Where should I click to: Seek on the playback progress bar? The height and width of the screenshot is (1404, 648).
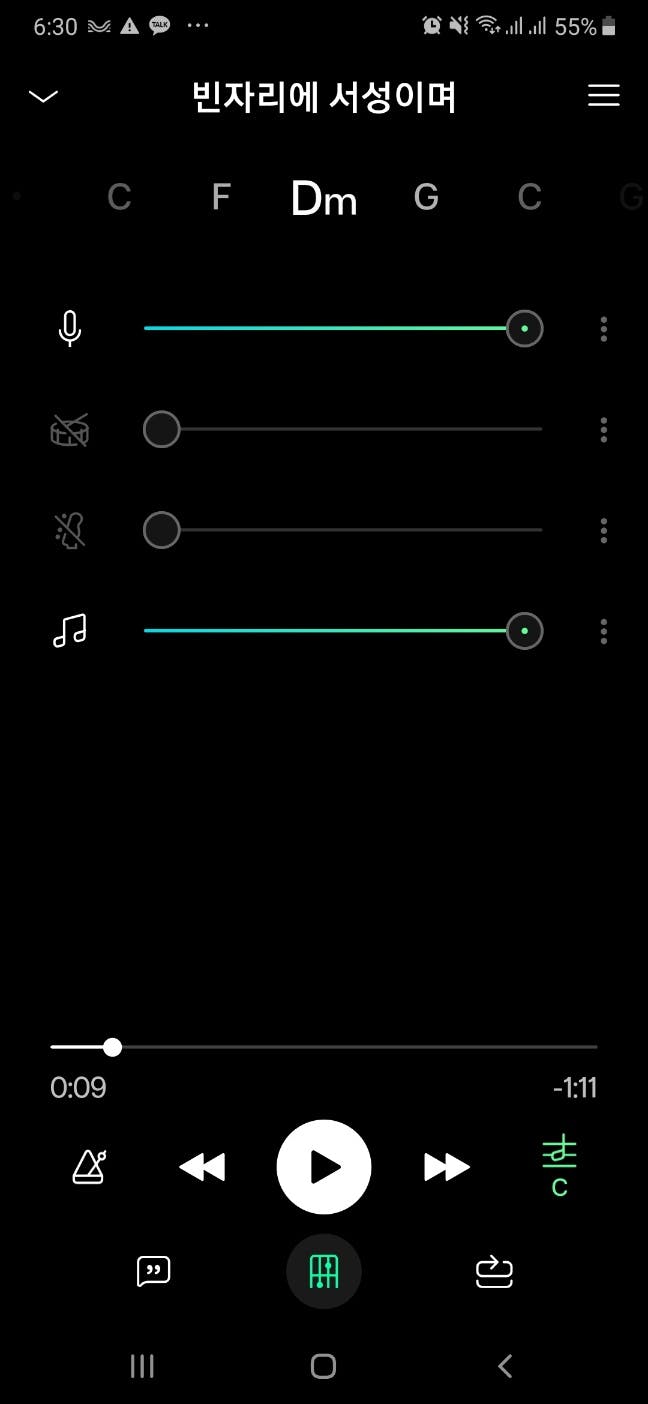tap(324, 1047)
